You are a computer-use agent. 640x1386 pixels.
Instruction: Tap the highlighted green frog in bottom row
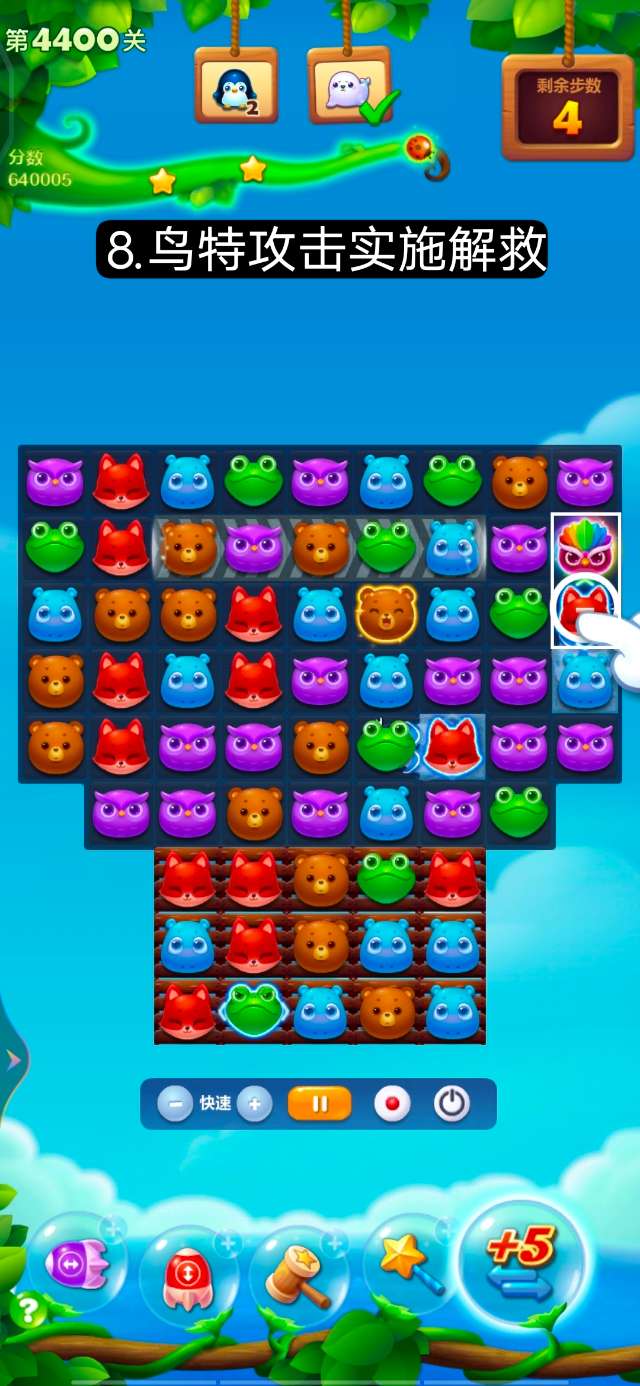click(254, 1010)
